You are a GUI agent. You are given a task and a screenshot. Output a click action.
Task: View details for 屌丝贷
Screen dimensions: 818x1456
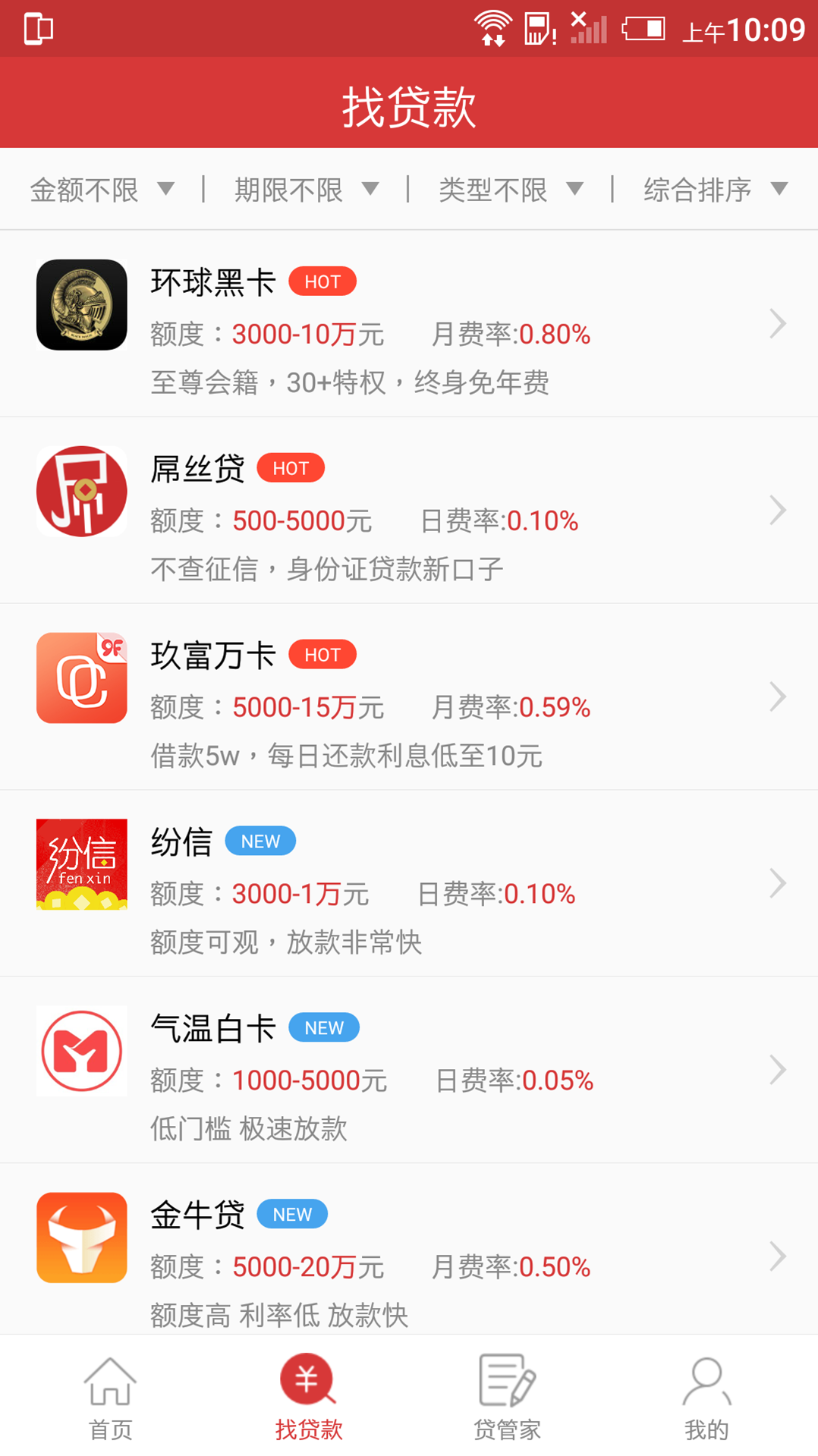pos(409,511)
